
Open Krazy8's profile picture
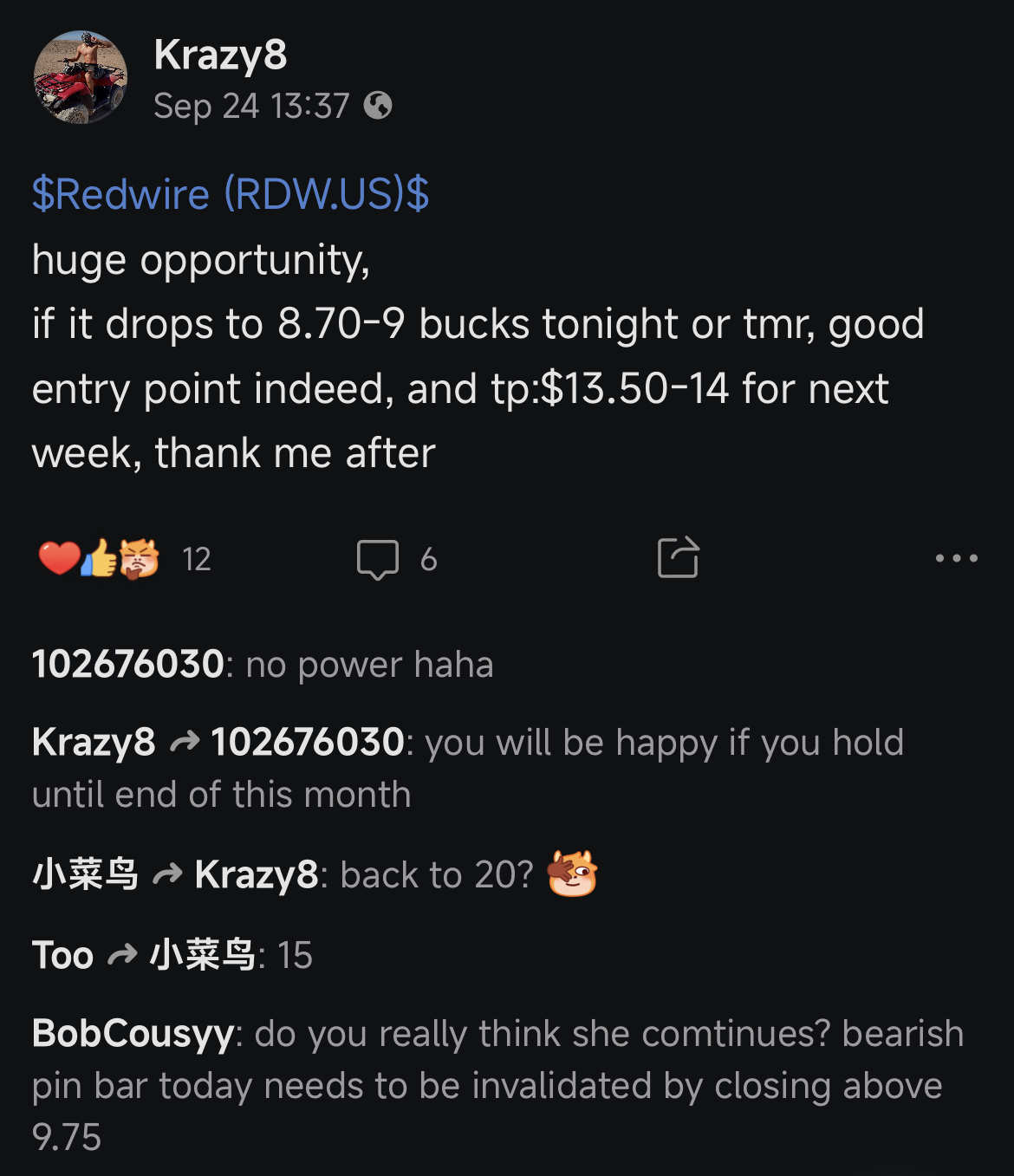[x=80, y=77]
